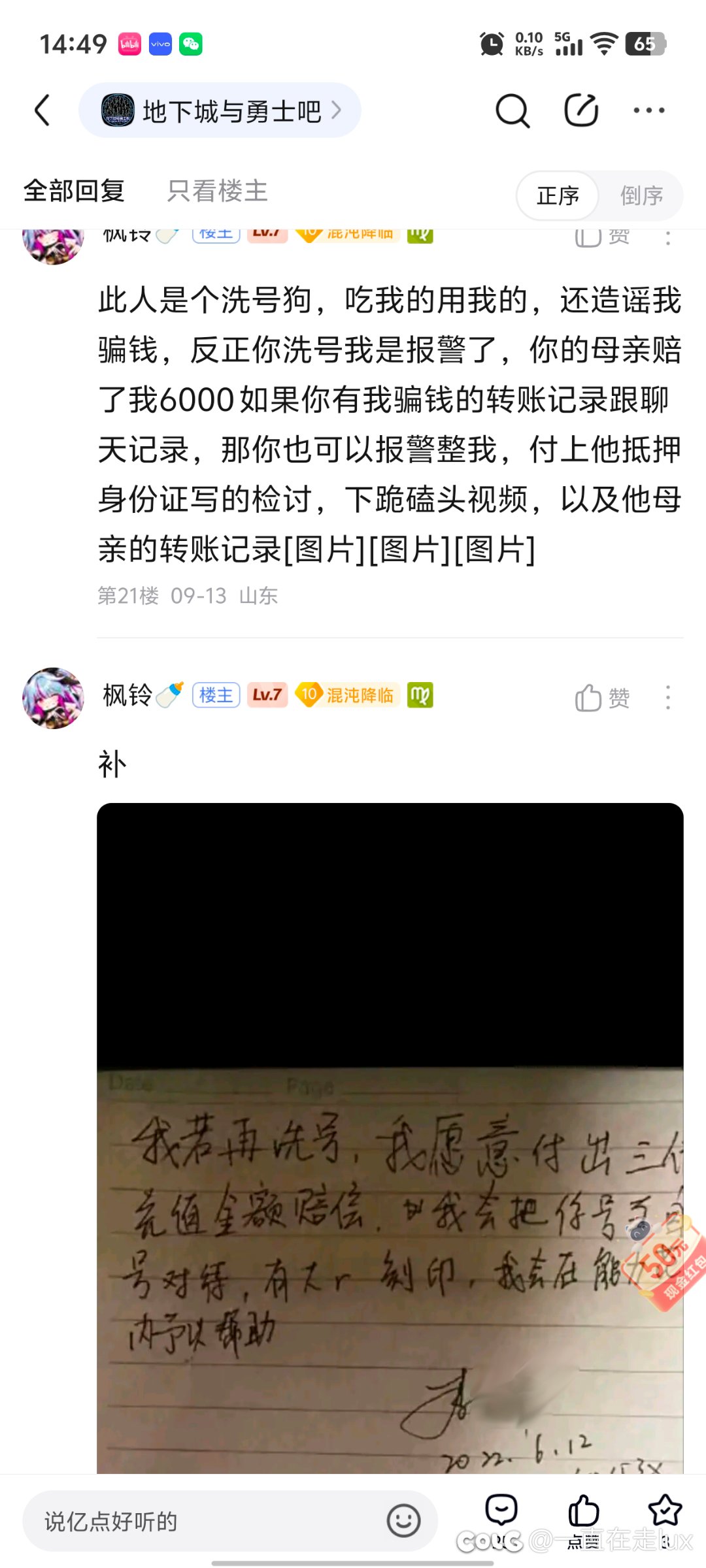The height and width of the screenshot is (1568, 706).
Task: Tap the share icon in top bar
Action: point(581,110)
